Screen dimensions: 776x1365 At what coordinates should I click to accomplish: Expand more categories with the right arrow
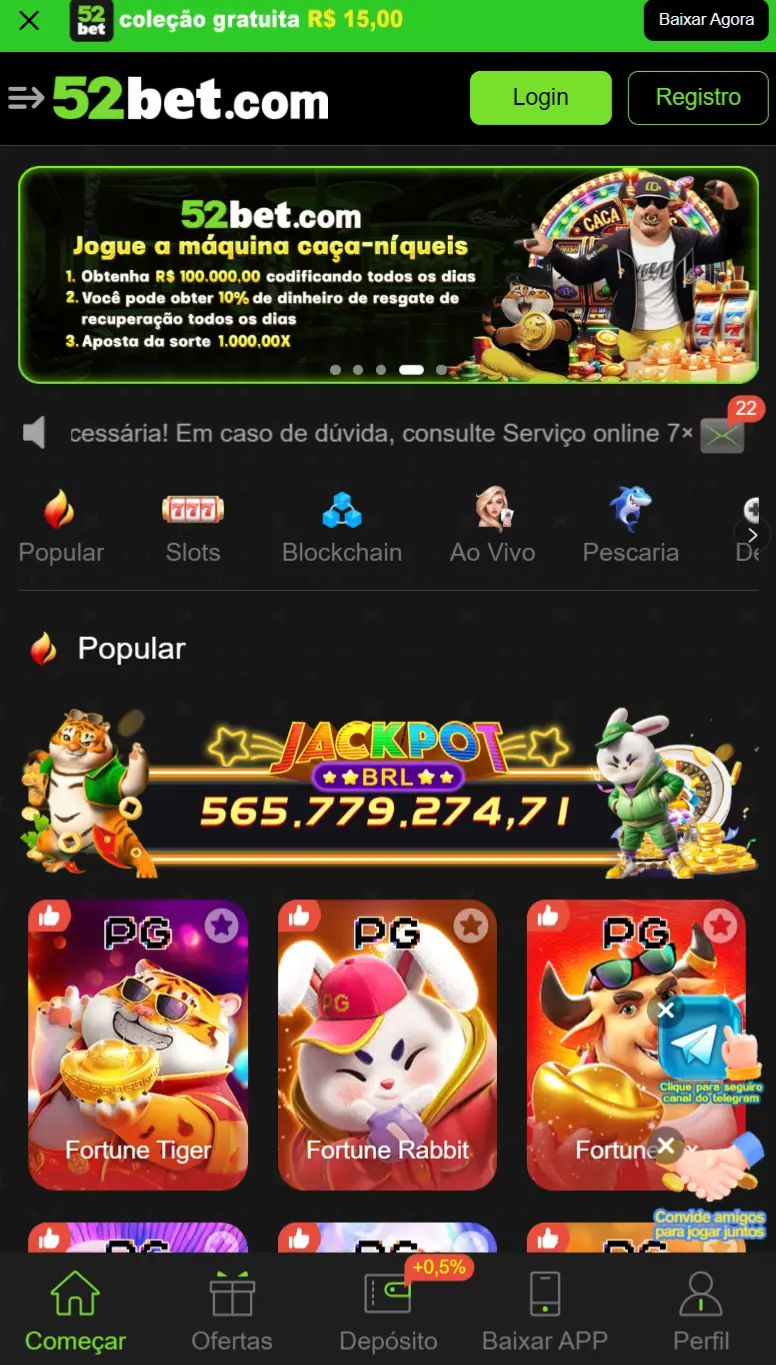click(753, 535)
